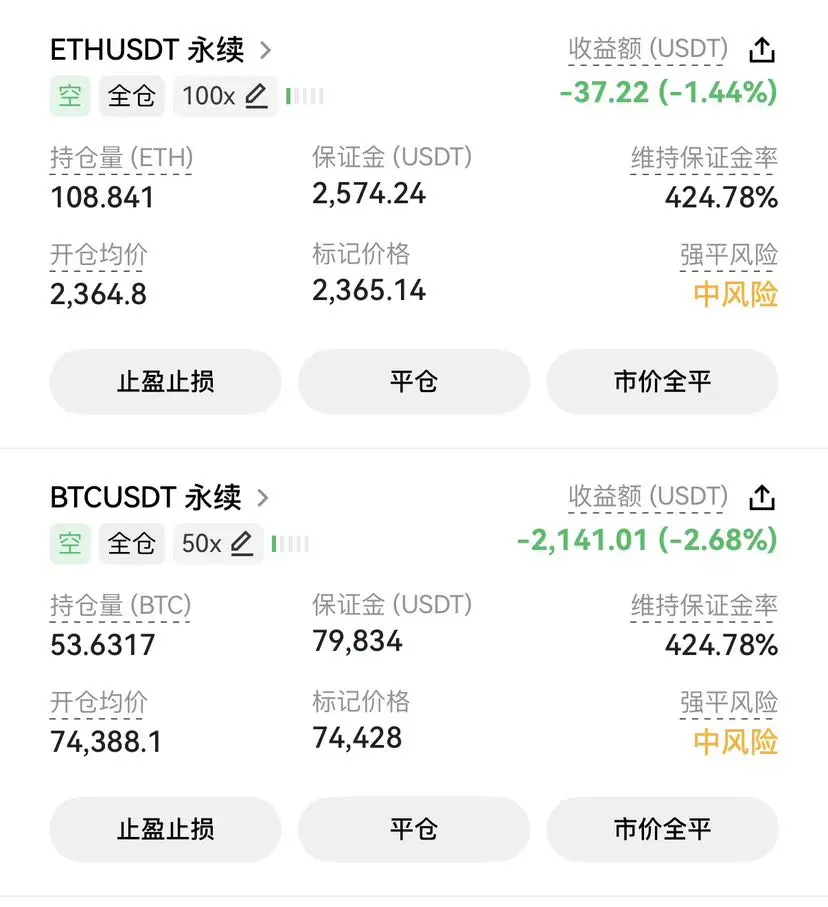This screenshot has height=907, width=828.
Task: Tap 平仓 for the BTCUSDT position
Action: pyautogui.click(x=413, y=829)
